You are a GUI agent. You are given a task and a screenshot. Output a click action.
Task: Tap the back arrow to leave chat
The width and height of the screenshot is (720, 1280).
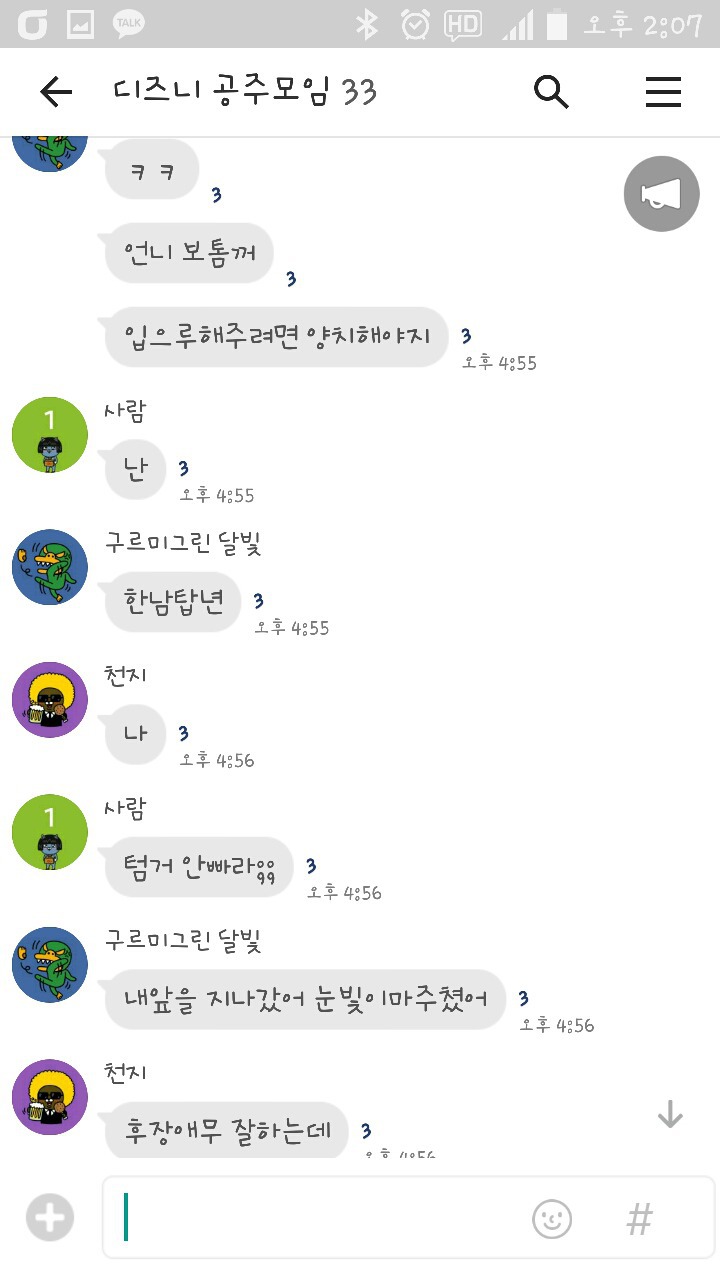57,92
